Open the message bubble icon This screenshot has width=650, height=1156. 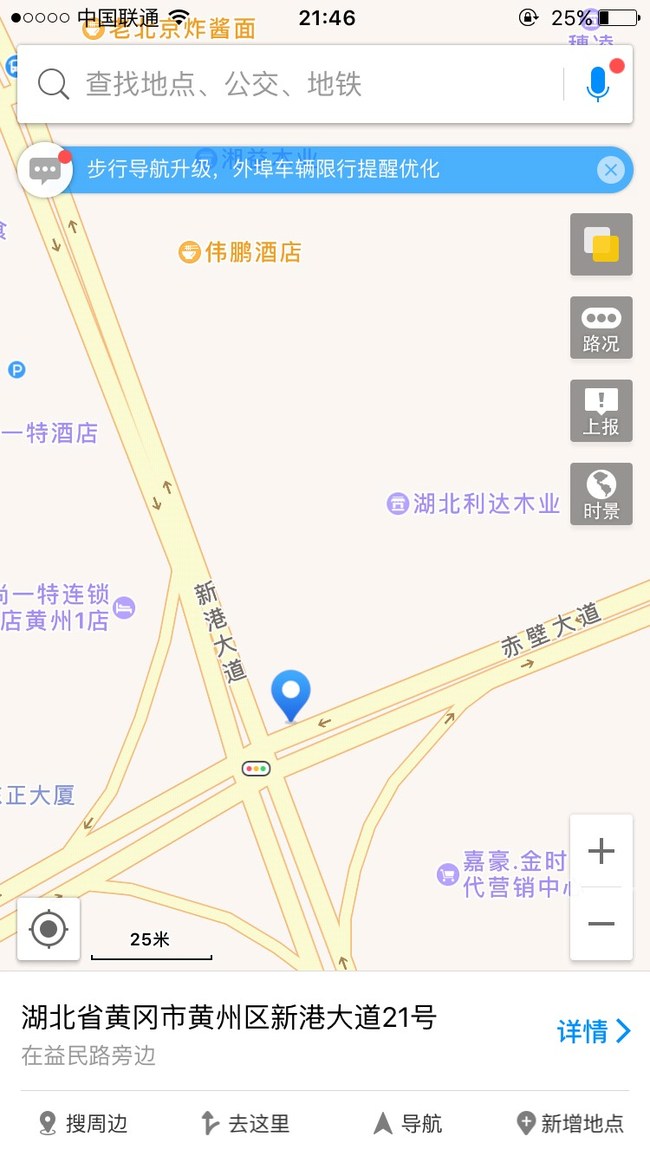click(45, 170)
